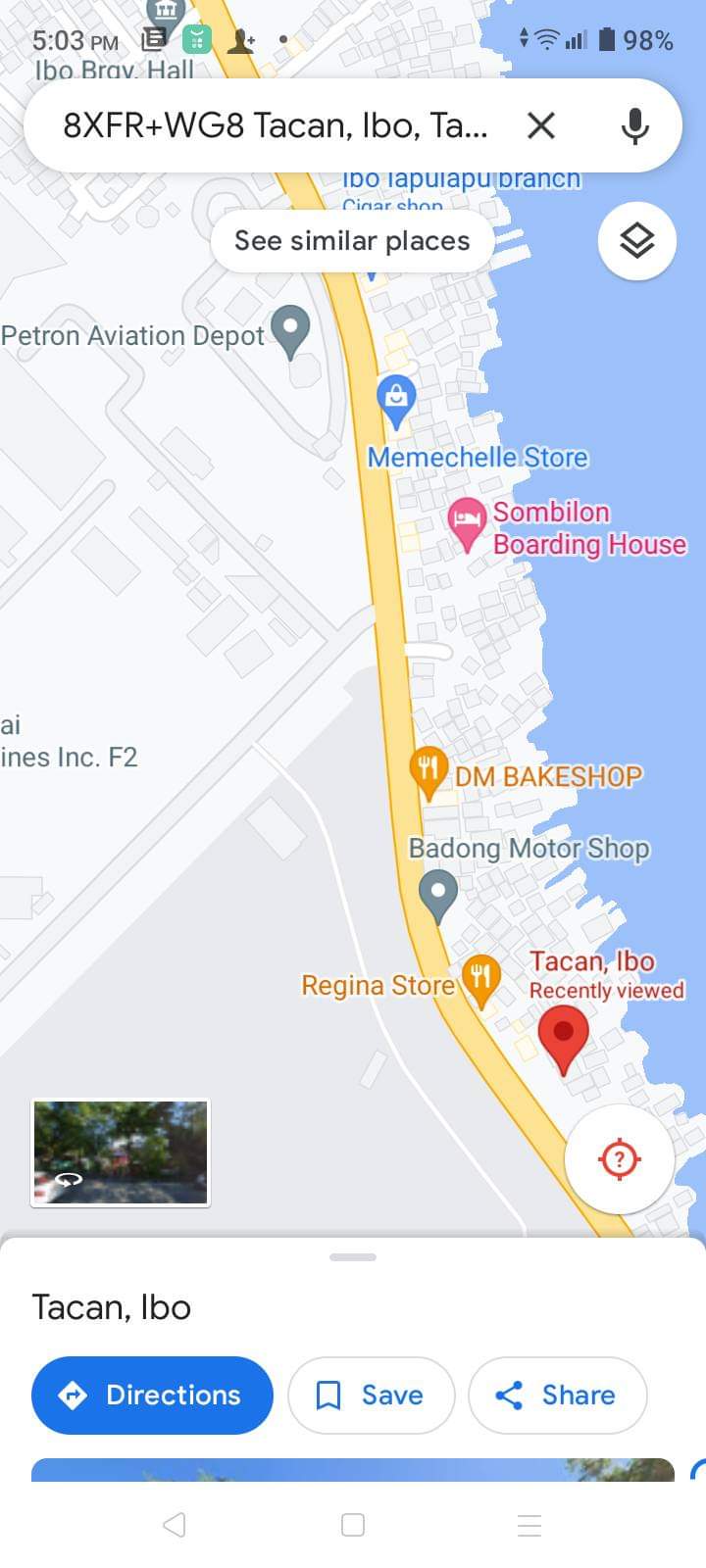Select DM BAKESHOP on the map
Viewport: 706px width, 1568px height.
coord(429,769)
